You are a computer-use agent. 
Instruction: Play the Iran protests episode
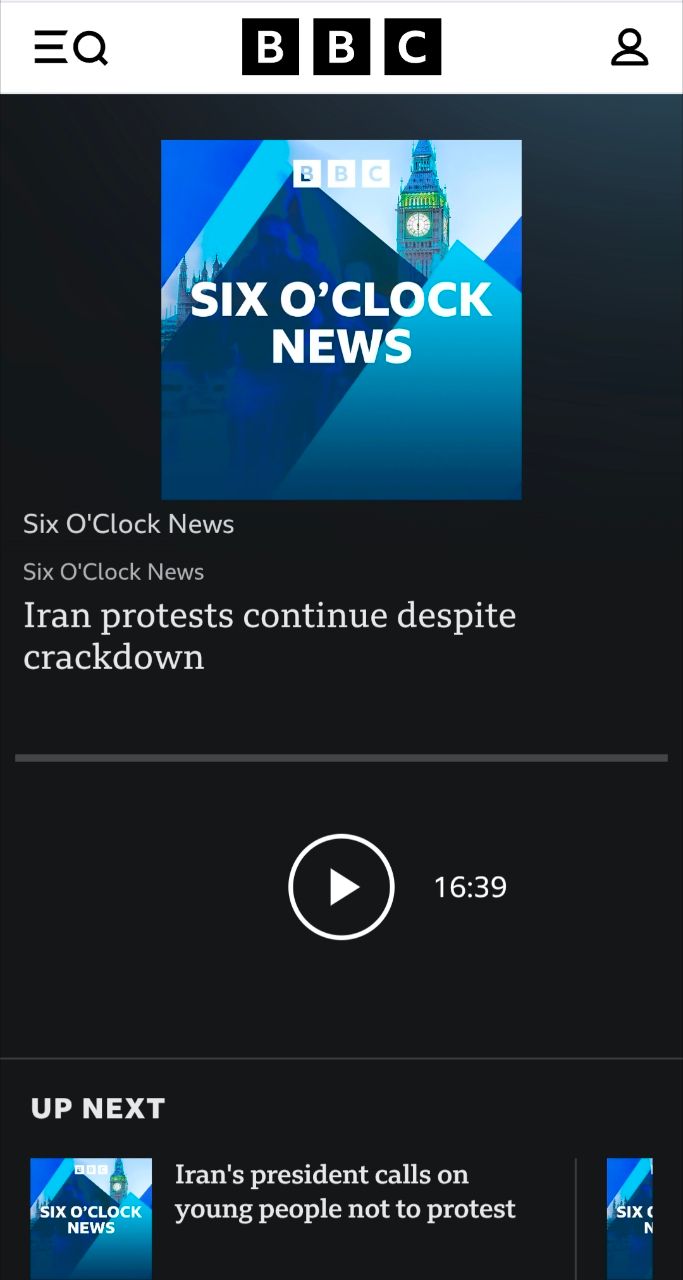[341, 887]
